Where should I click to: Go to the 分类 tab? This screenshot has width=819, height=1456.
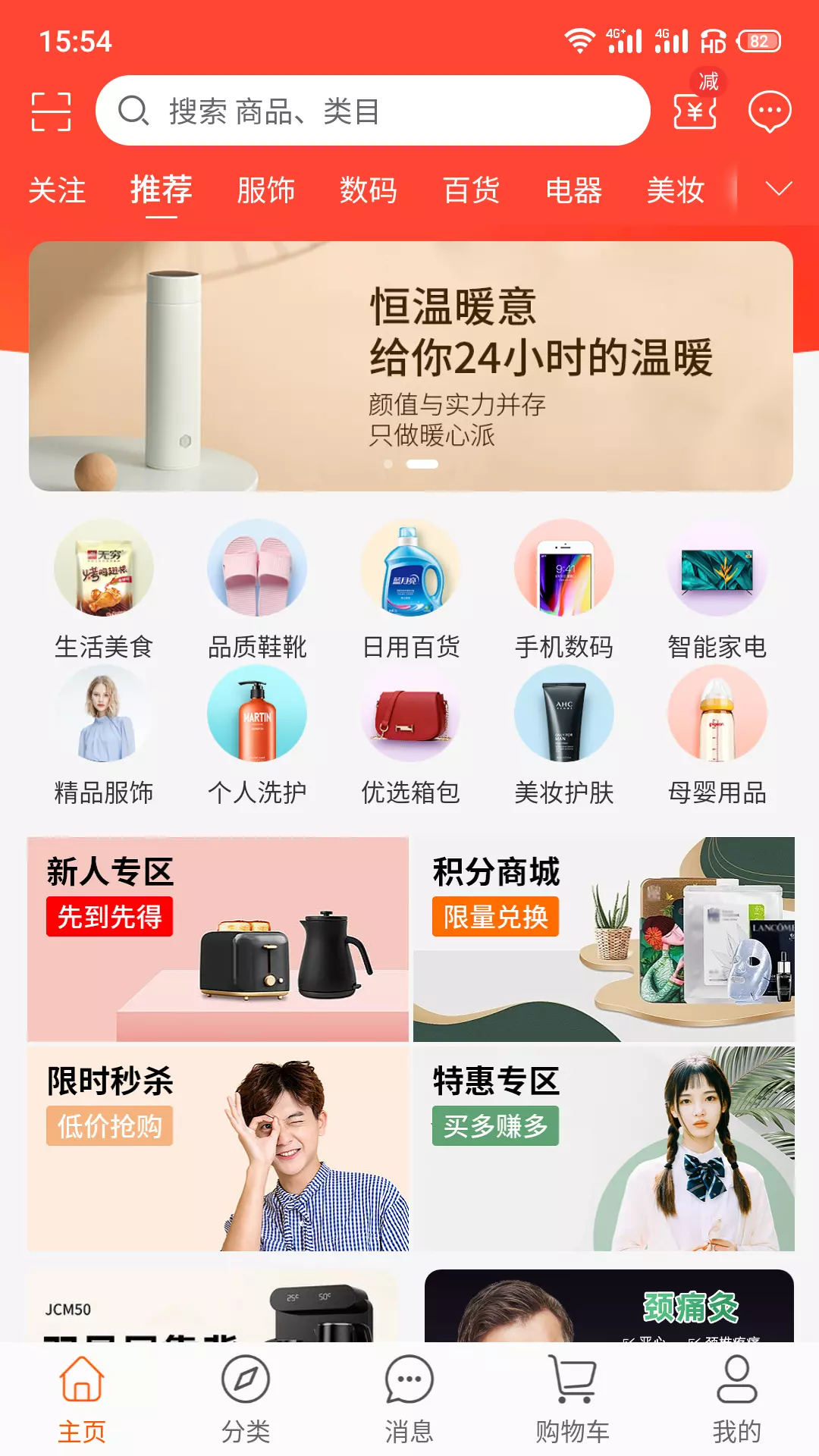click(246, 1399)
